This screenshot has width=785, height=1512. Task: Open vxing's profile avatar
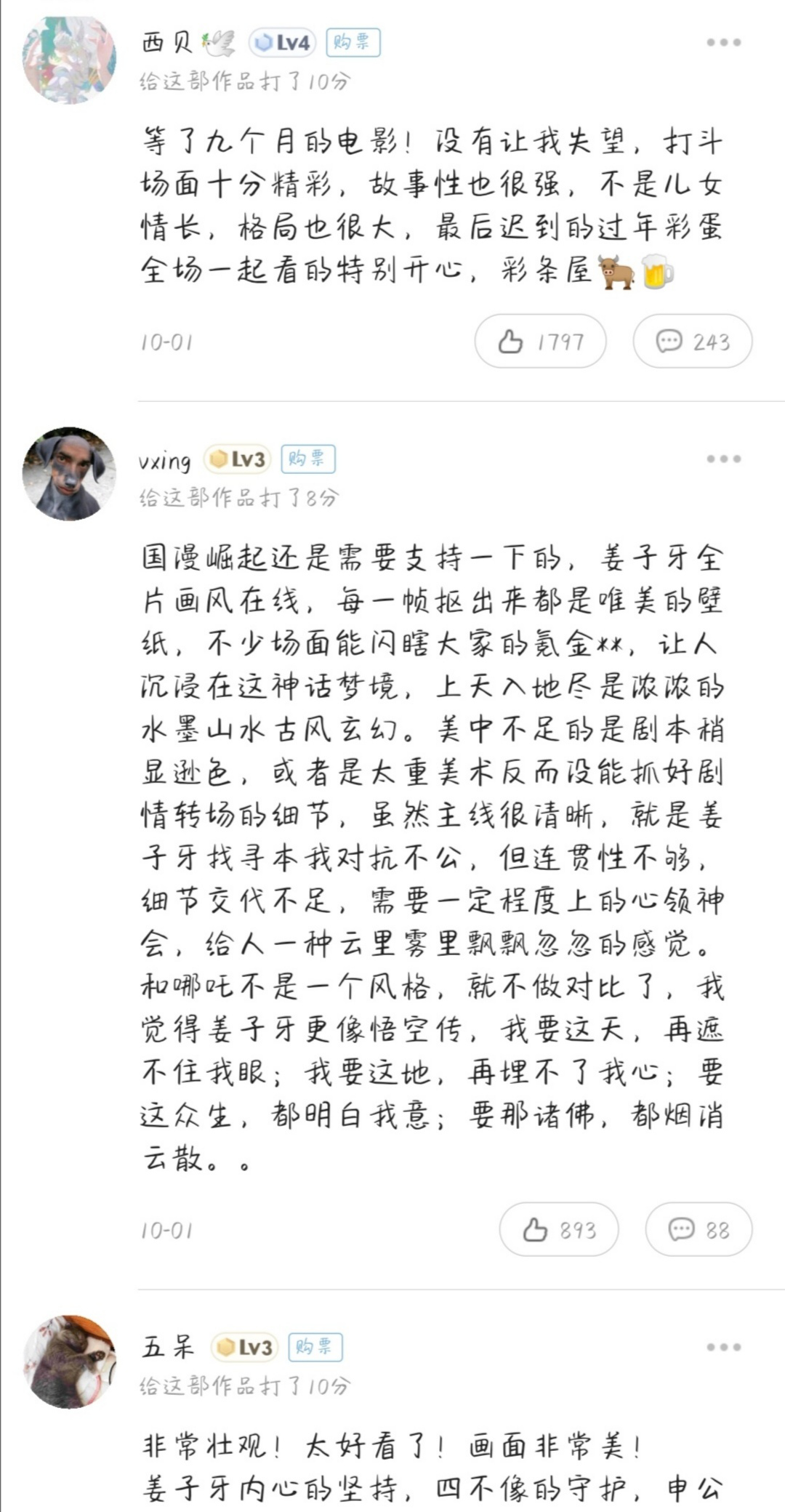tap(69, 474)
